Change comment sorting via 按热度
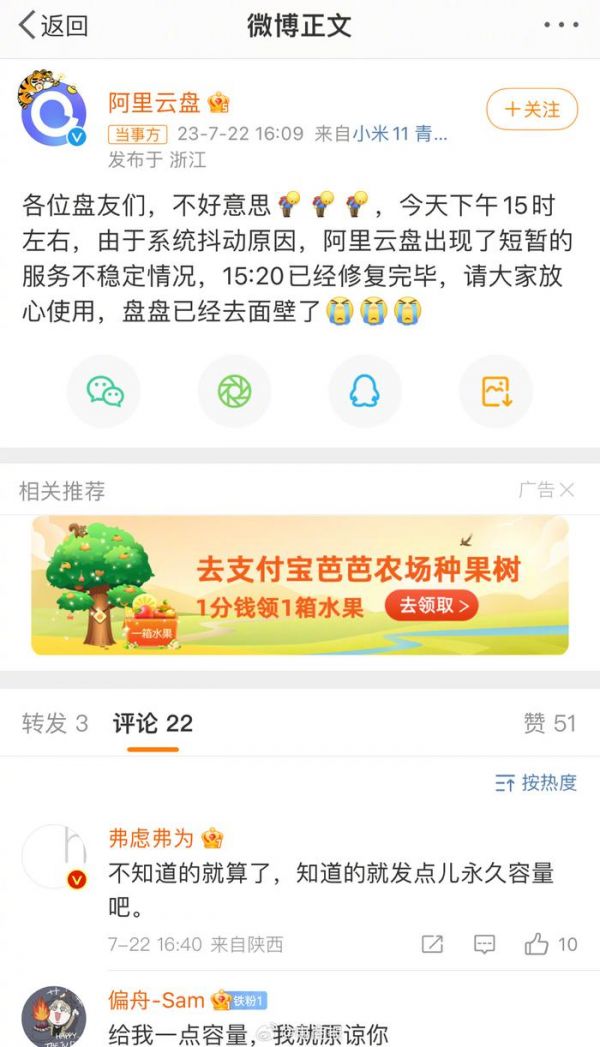Viewport: 600px width, 1047px height. click(x=537, y=783)
